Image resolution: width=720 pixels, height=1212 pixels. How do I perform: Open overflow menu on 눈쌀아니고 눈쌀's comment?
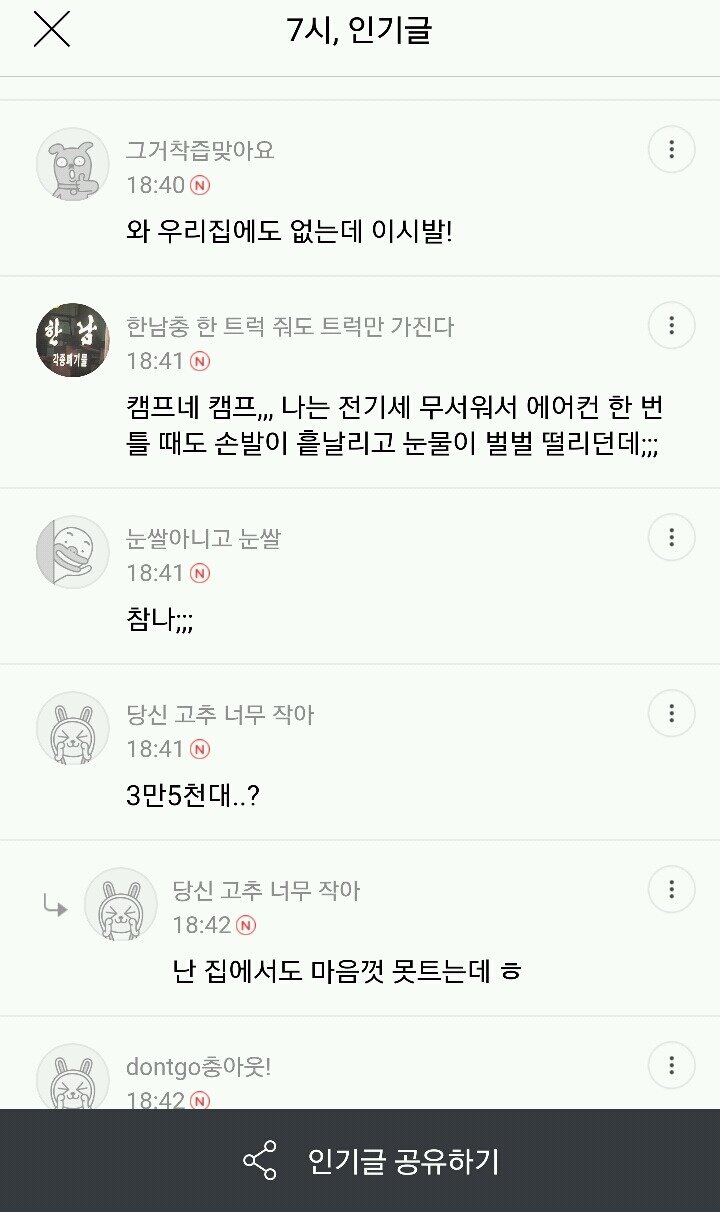point(671,538)
